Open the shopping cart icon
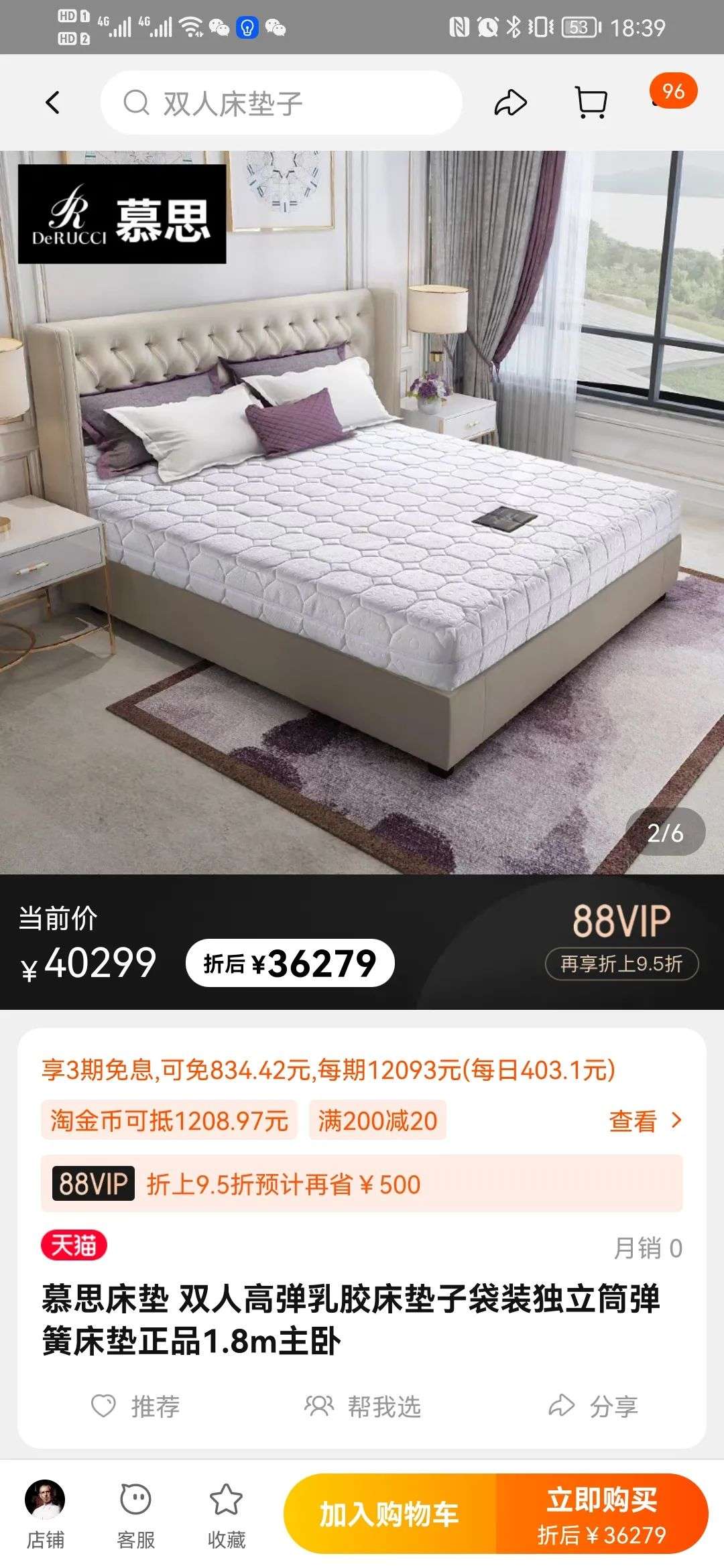Image resolution: width=724 pixels, height=1568 pixels. [x=591, y=103]
